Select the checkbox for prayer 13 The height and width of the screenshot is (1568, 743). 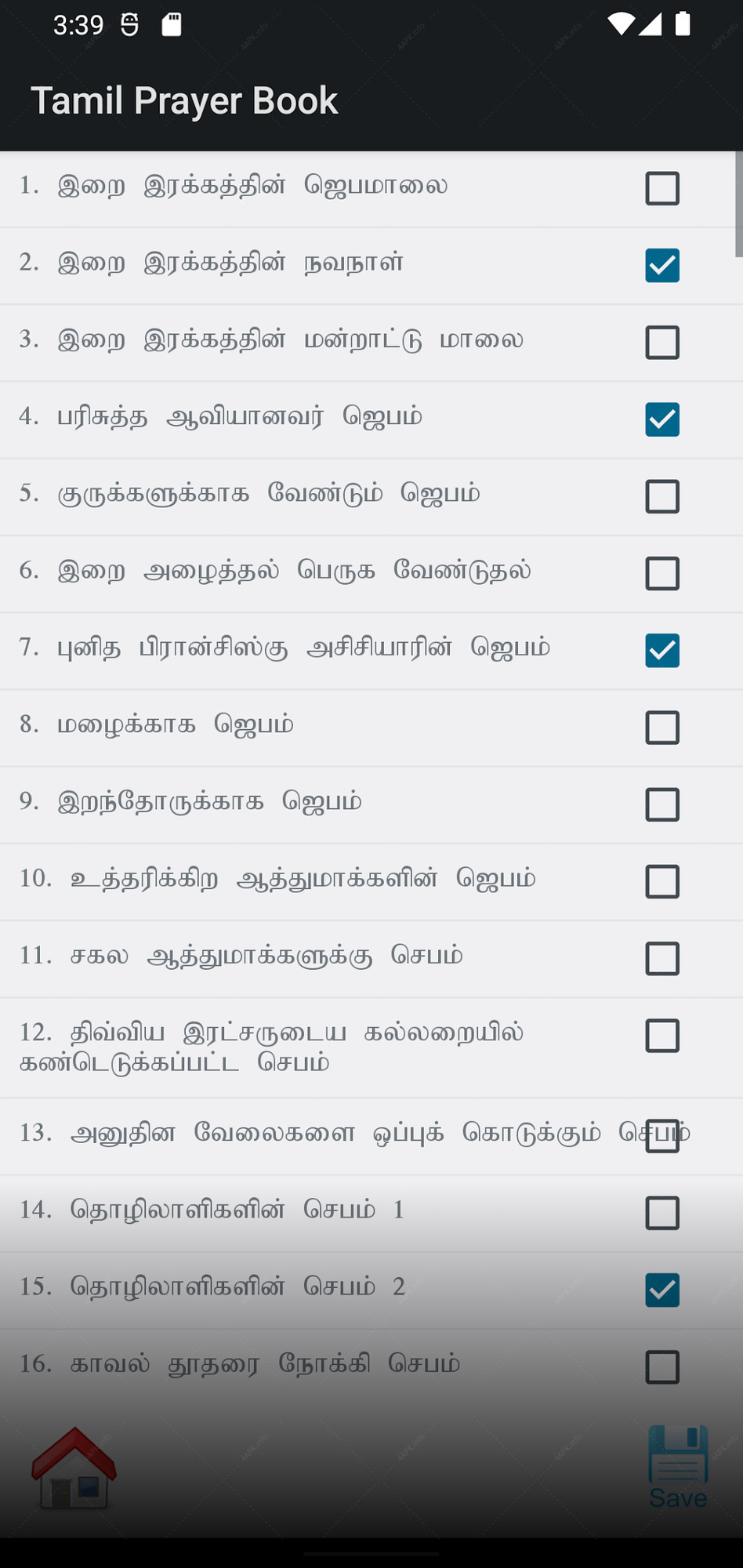662,1136
